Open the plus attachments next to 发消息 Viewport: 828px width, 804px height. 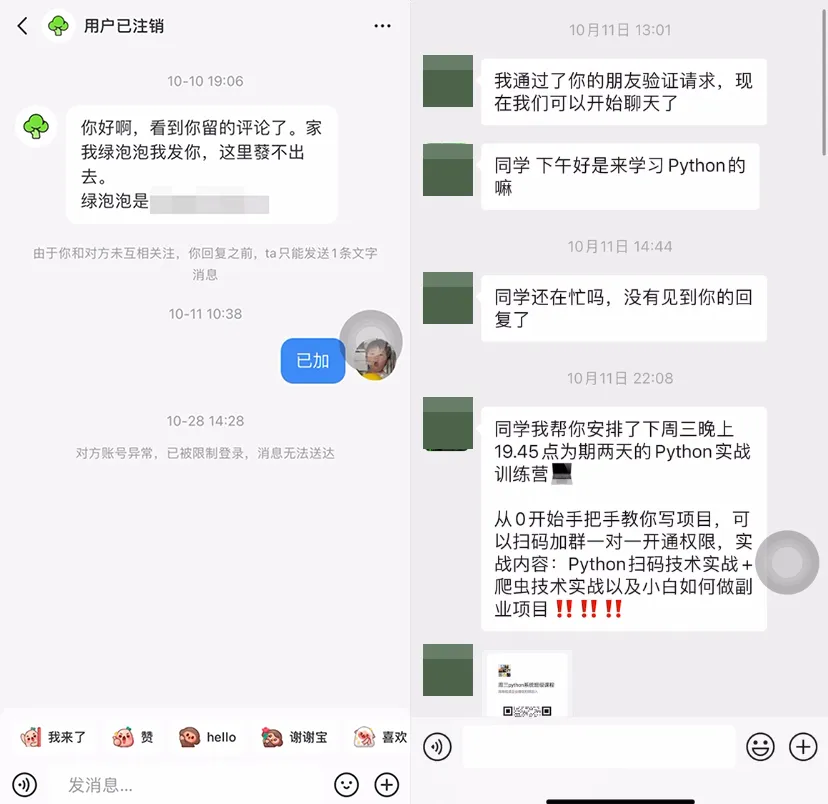(x=387, y=785)
